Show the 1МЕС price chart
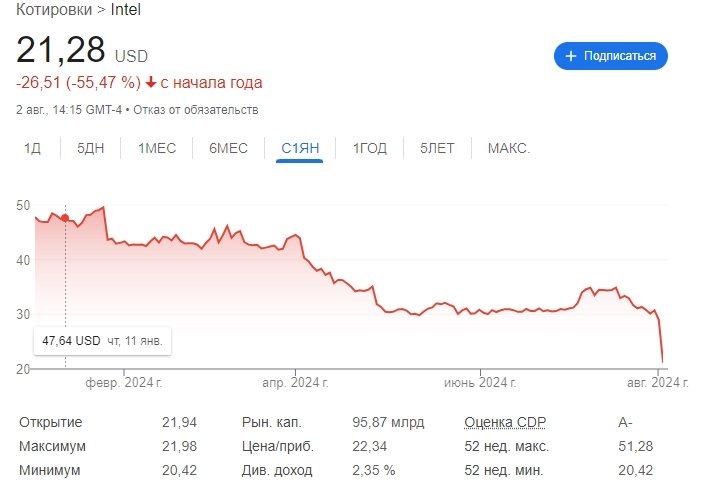Viewport: 704px width, 496px height. coord(156,148)
